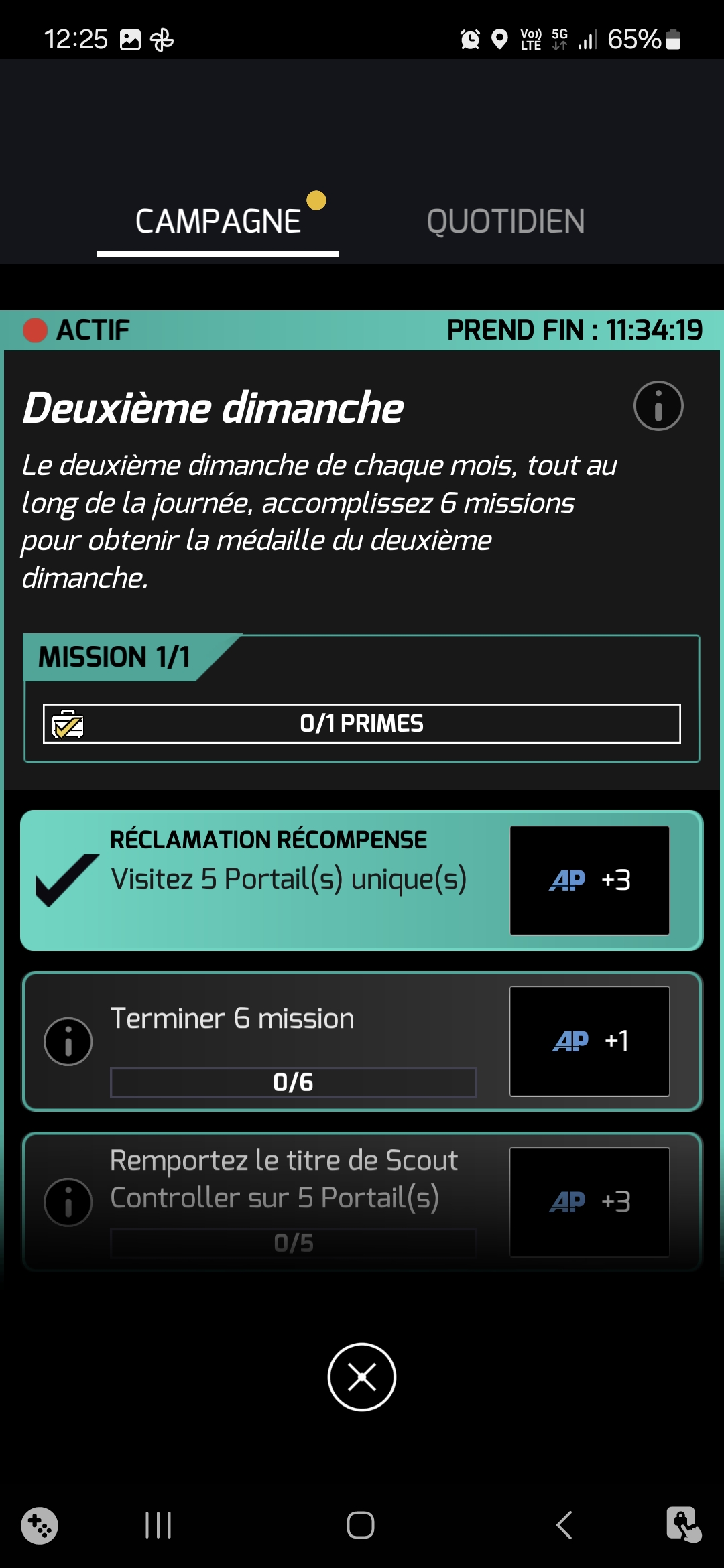Open recent apps from the navigation bar

click(158, 1525)
